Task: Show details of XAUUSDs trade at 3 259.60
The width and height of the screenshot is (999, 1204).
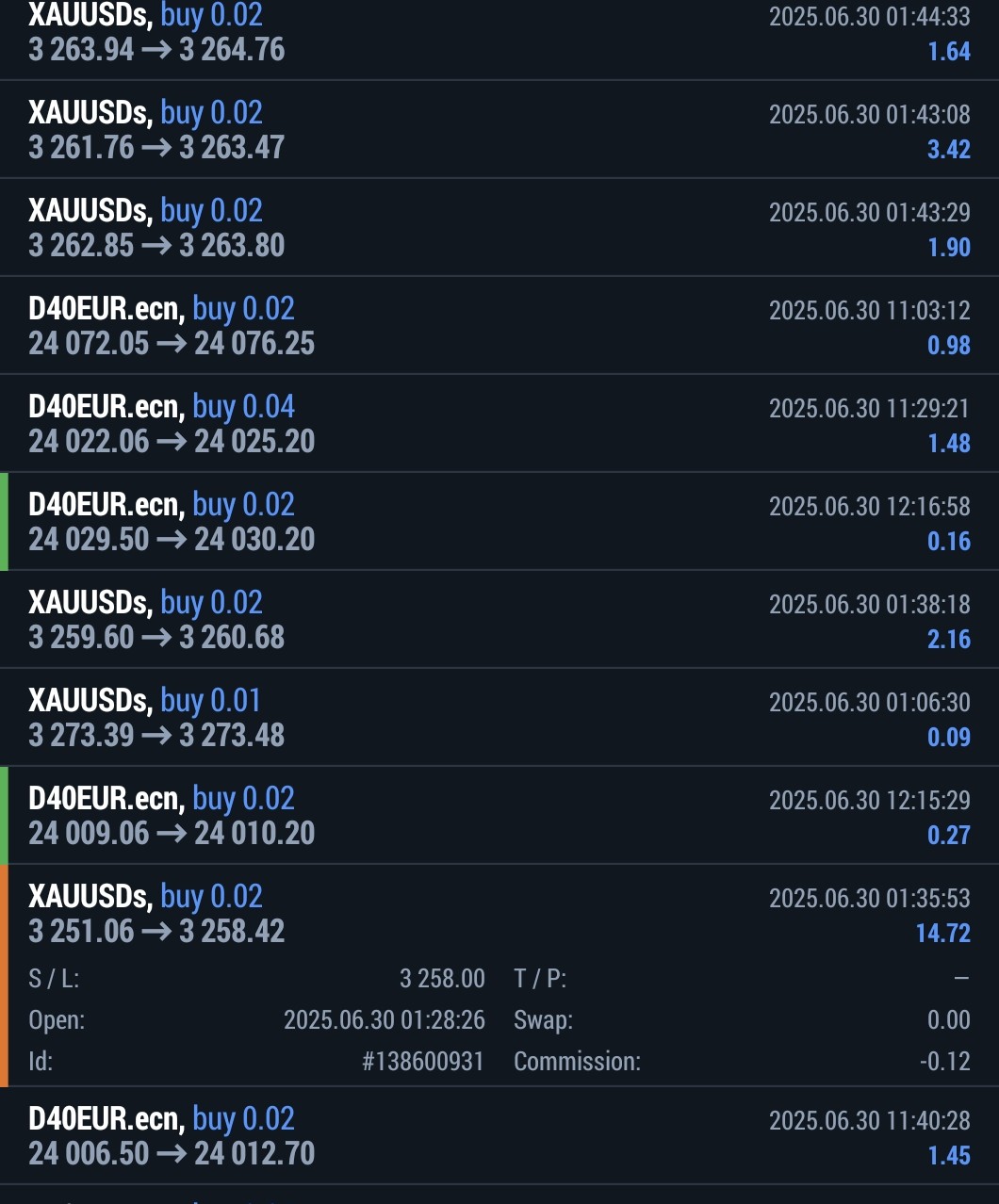Action: tap(499, 620)
